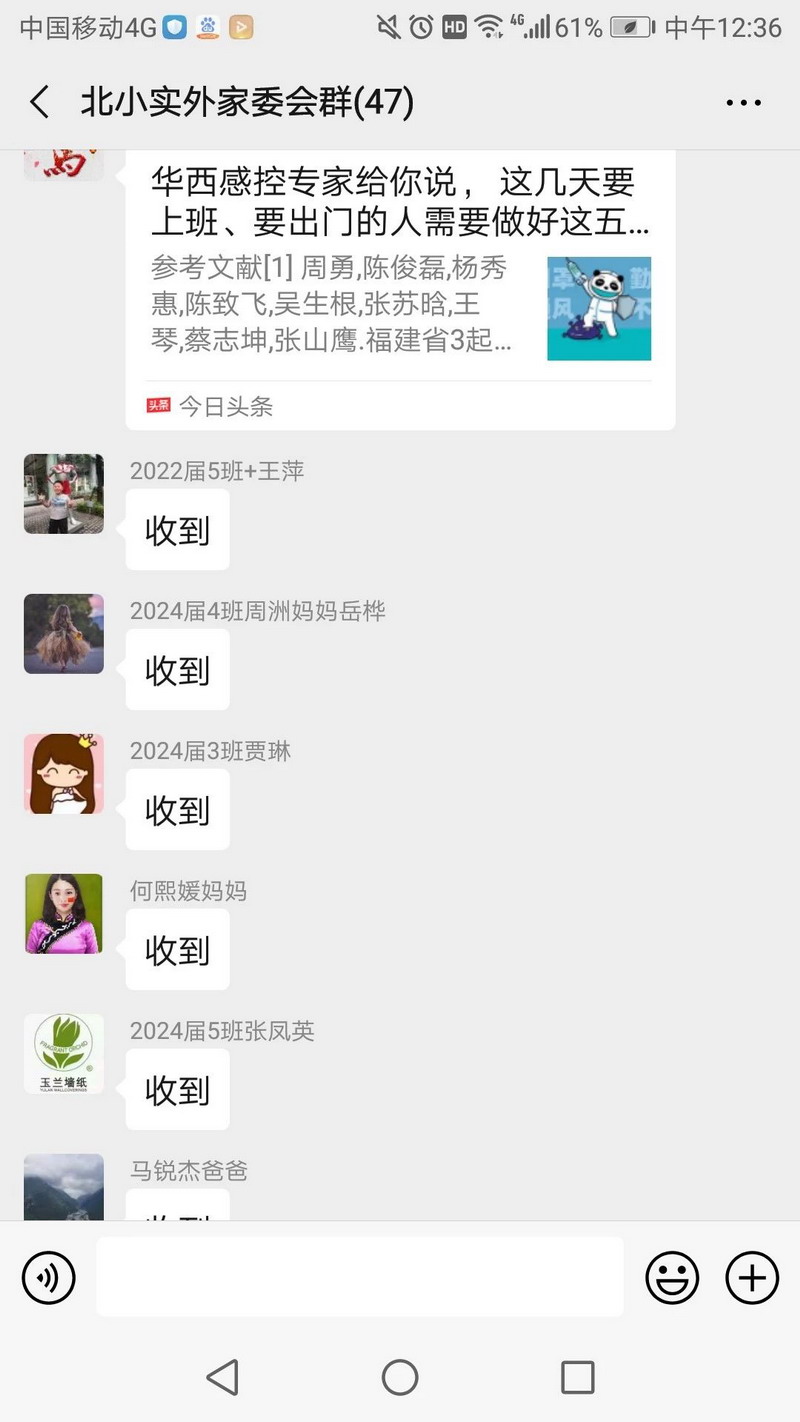Open the group chat details menu
Viewport: 800px width, 1422px height.
click(743, 102)
